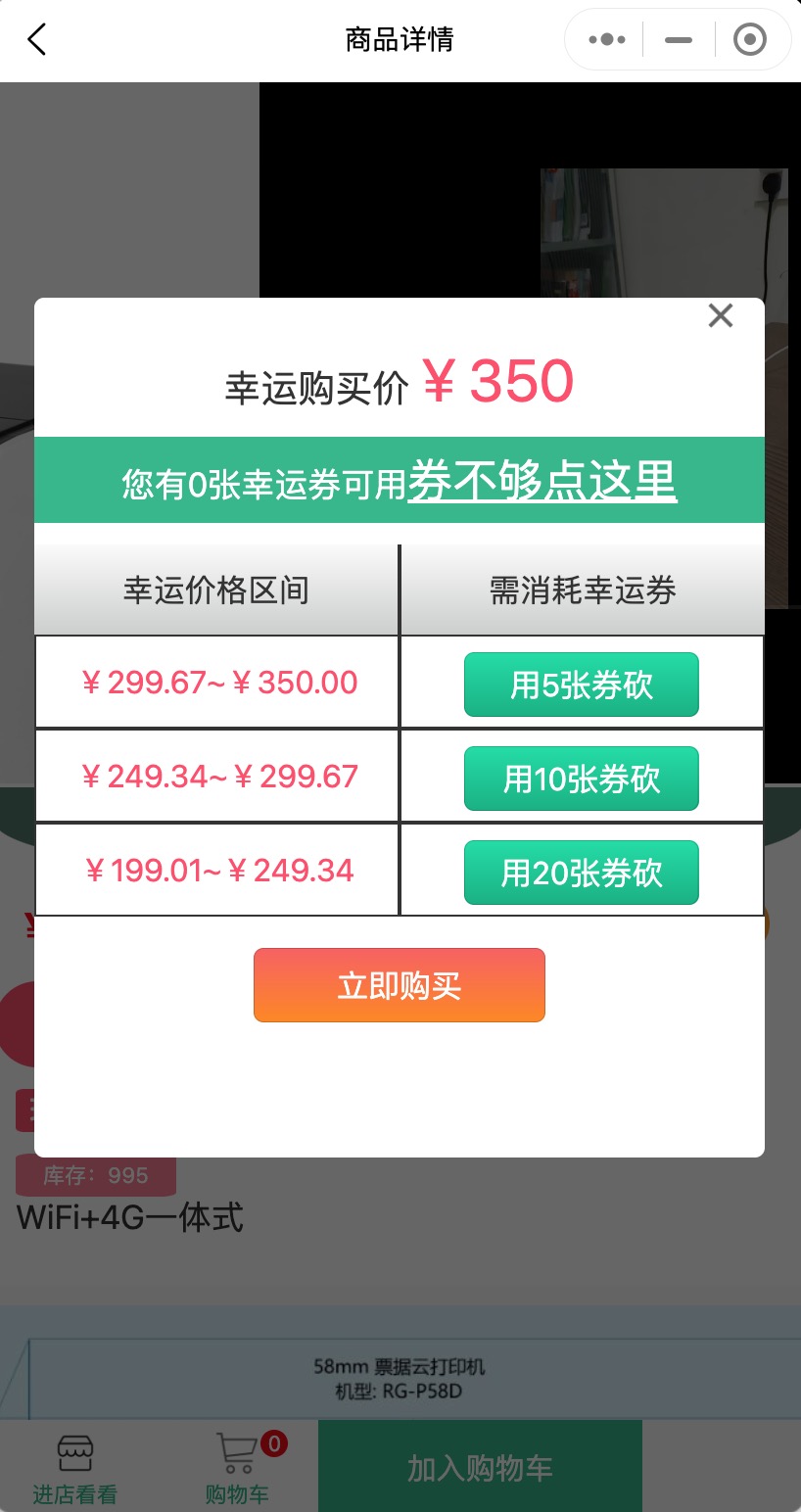This screenshot has width=801, height=1512.
Task: Tap the minimize dash in the capsule
Action: point(678,41)
